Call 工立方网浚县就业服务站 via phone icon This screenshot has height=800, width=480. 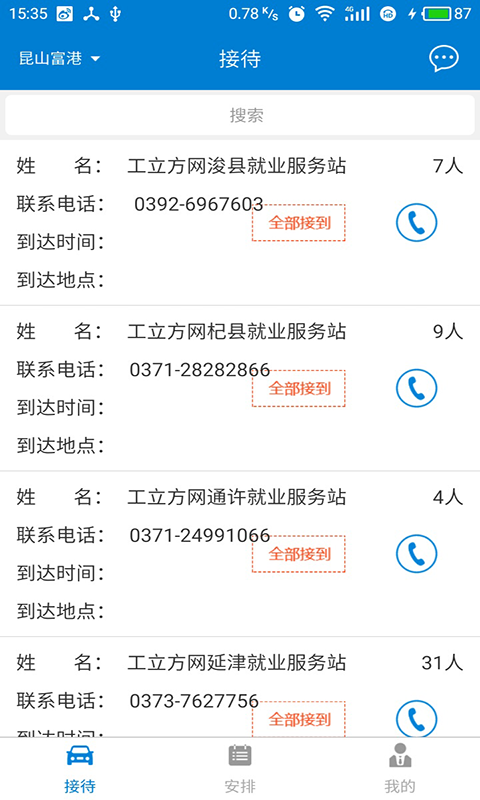tap(416, 222)
